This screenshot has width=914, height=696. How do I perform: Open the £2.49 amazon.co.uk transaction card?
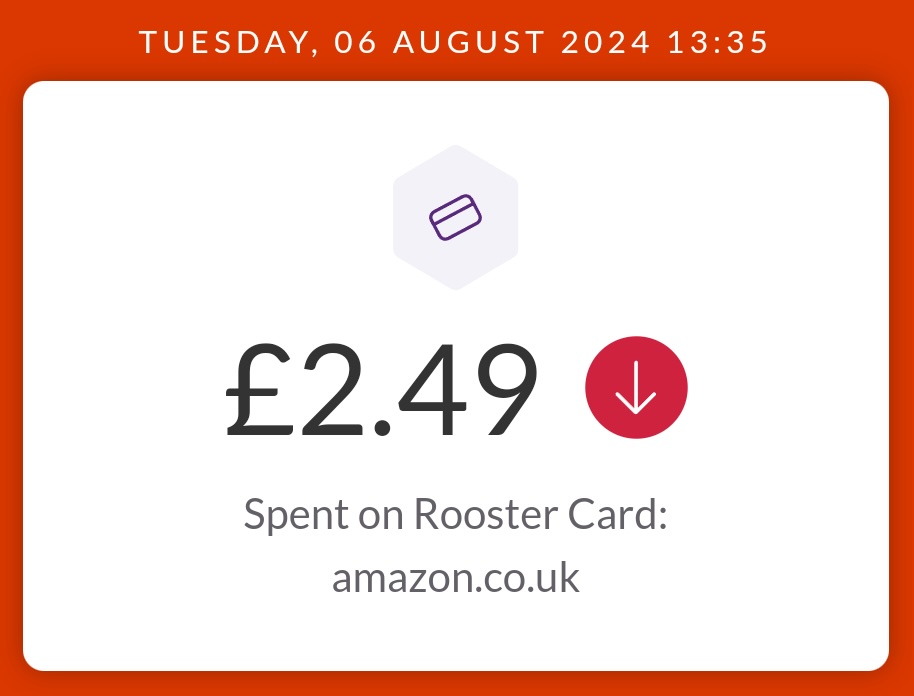coord(456,390)
